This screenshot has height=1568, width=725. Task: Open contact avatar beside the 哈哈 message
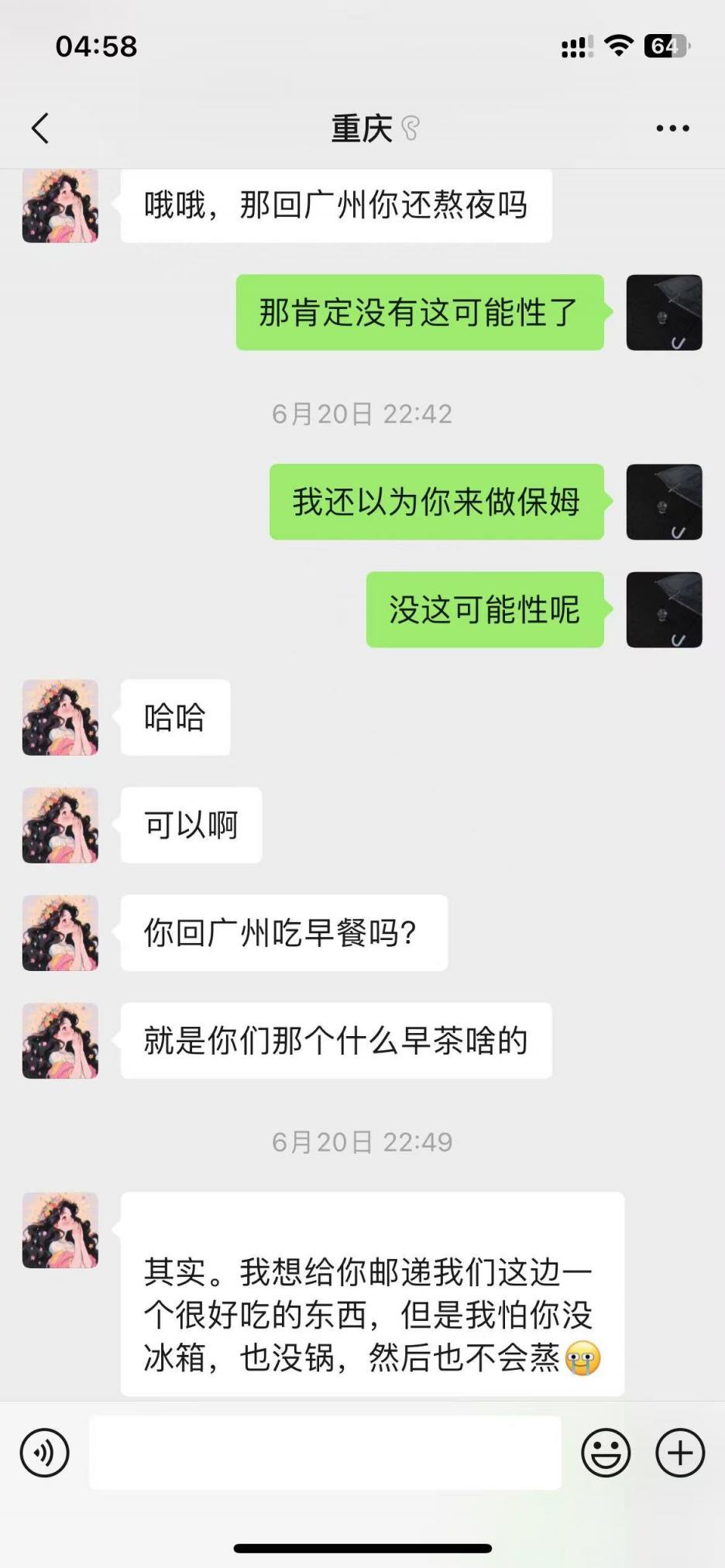pyautogui.click(x=60, y=718)
